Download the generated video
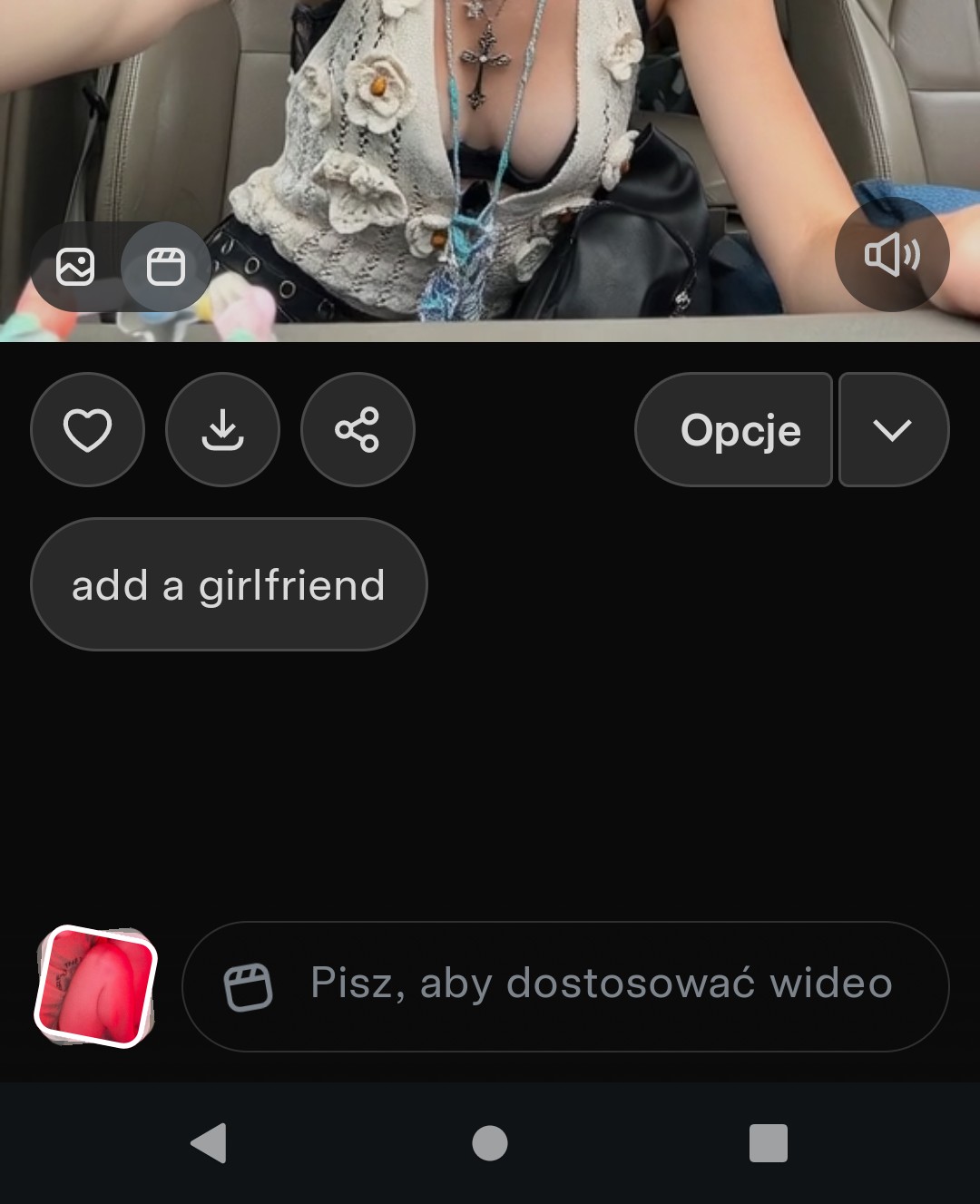The width and height of the screenshot is (980, 1204). point(222,429)
